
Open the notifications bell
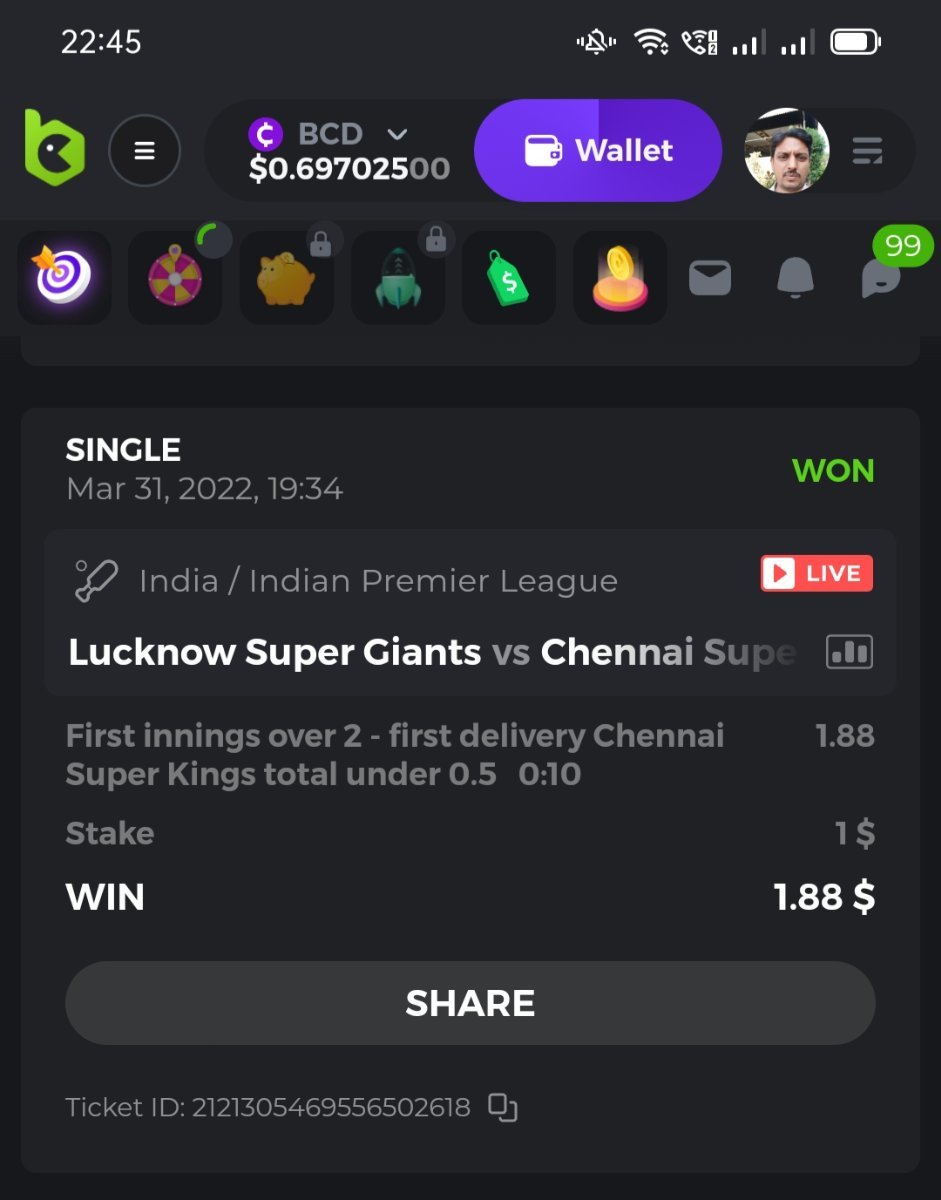(x=795, y=278)
